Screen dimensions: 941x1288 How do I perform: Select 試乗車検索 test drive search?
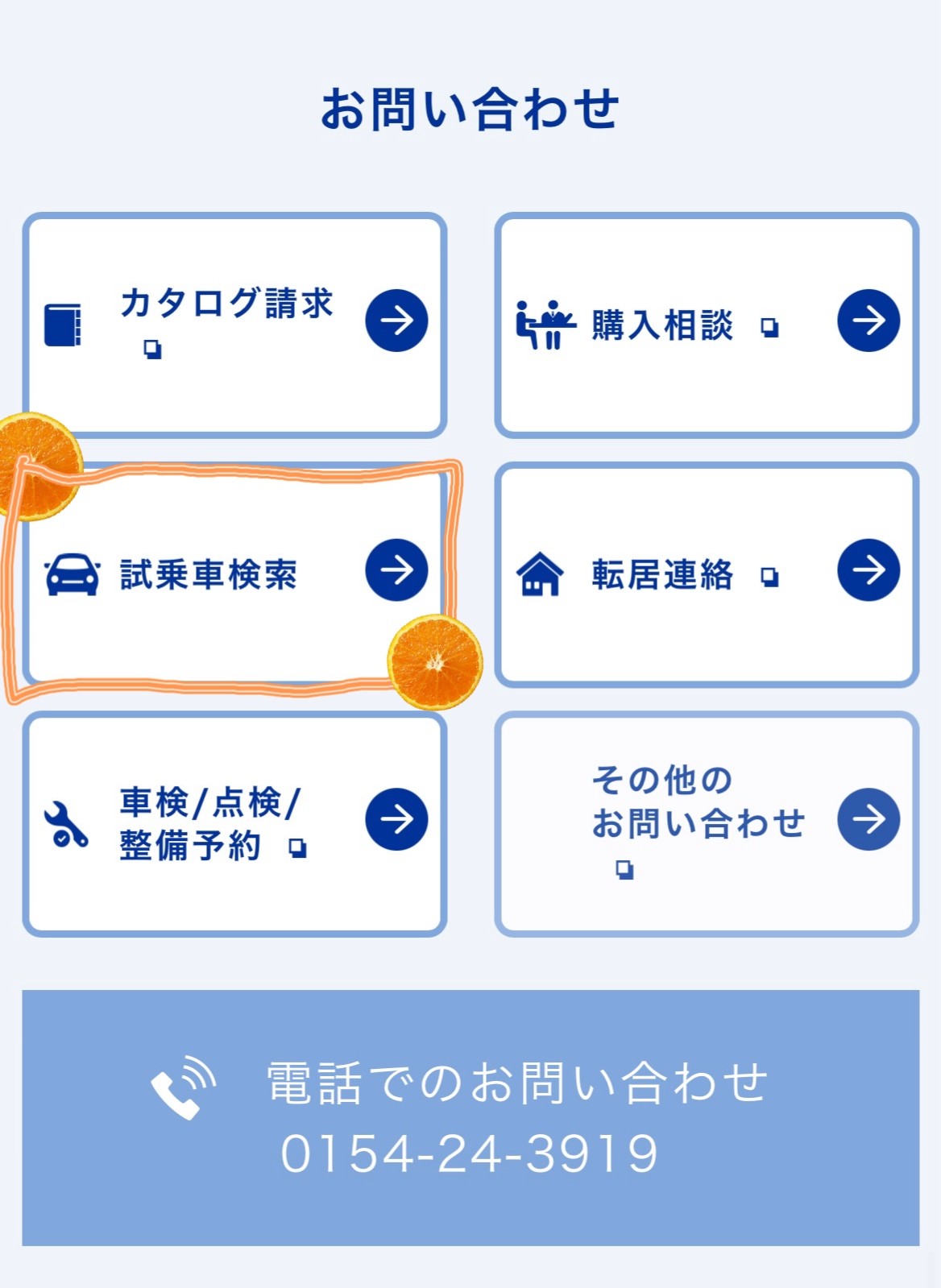point(234,574)
